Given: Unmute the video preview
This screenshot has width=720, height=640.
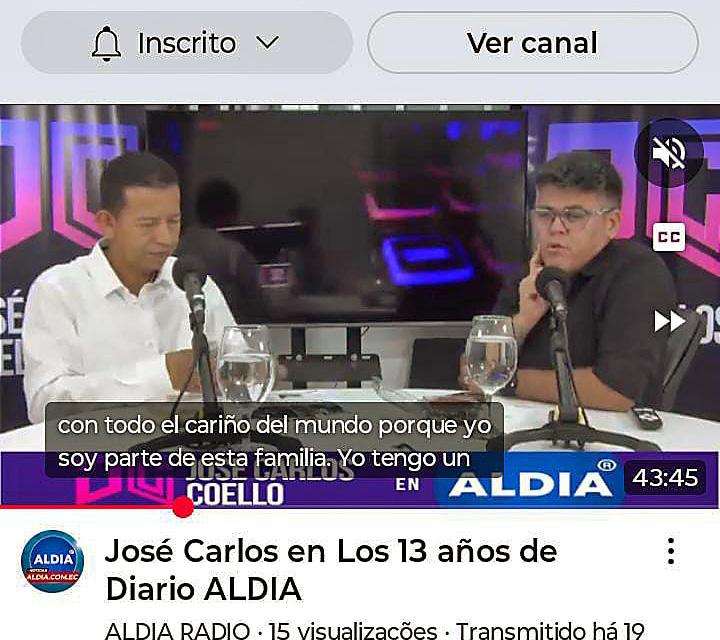Looking at the screenshot, I should (x=670, y=153).
